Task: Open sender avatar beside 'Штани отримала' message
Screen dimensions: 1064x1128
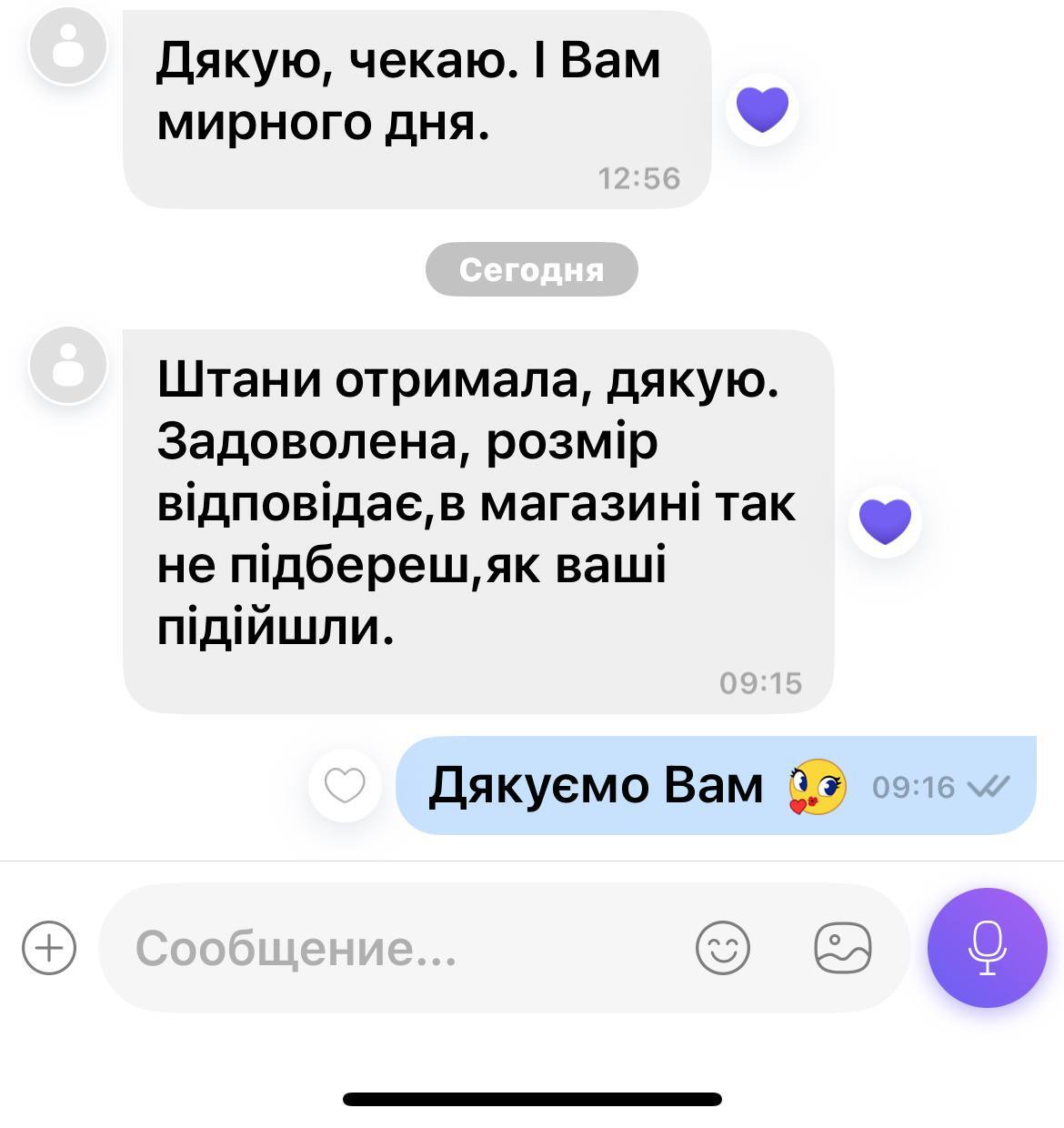Action: click(x=68, y=365)
